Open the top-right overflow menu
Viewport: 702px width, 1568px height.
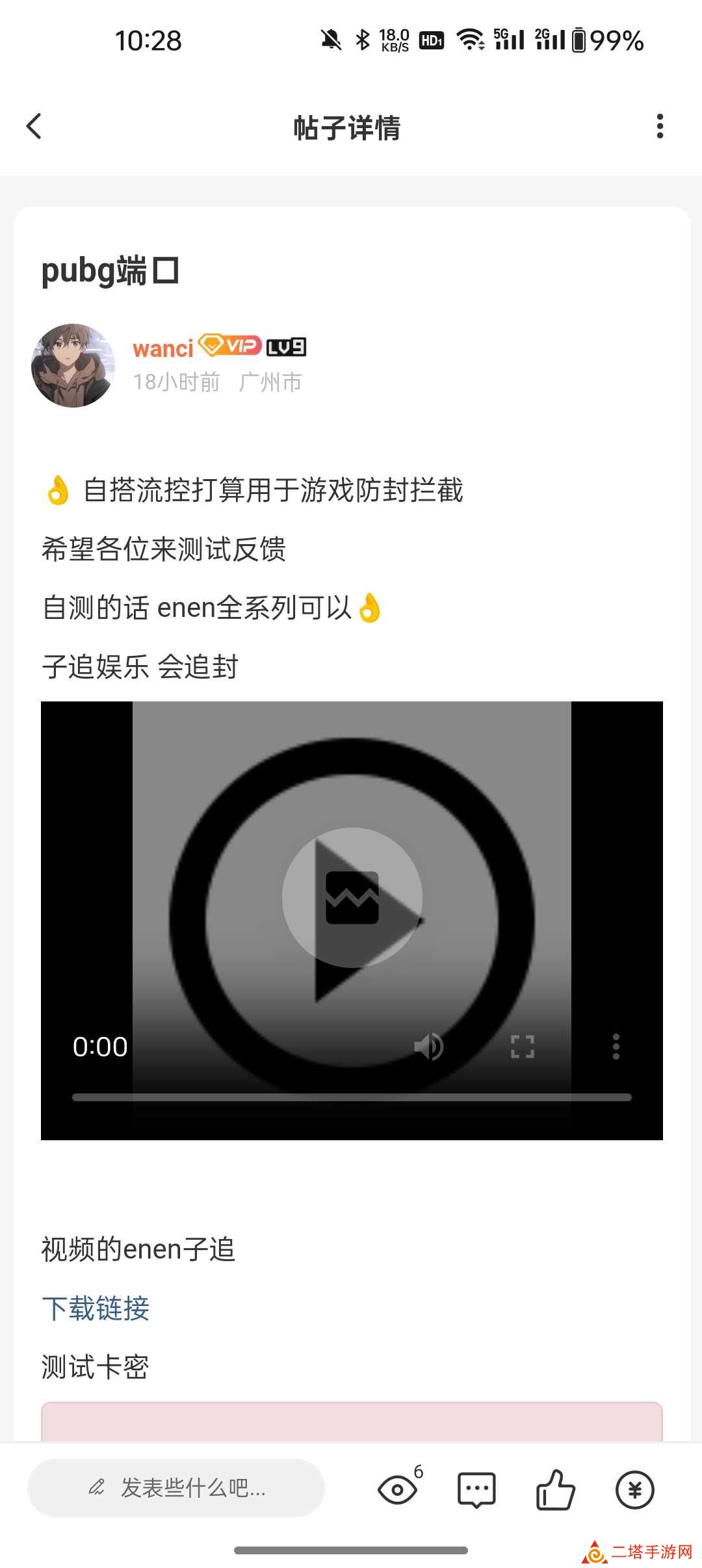pyautogui.click(x=660, y=126)
